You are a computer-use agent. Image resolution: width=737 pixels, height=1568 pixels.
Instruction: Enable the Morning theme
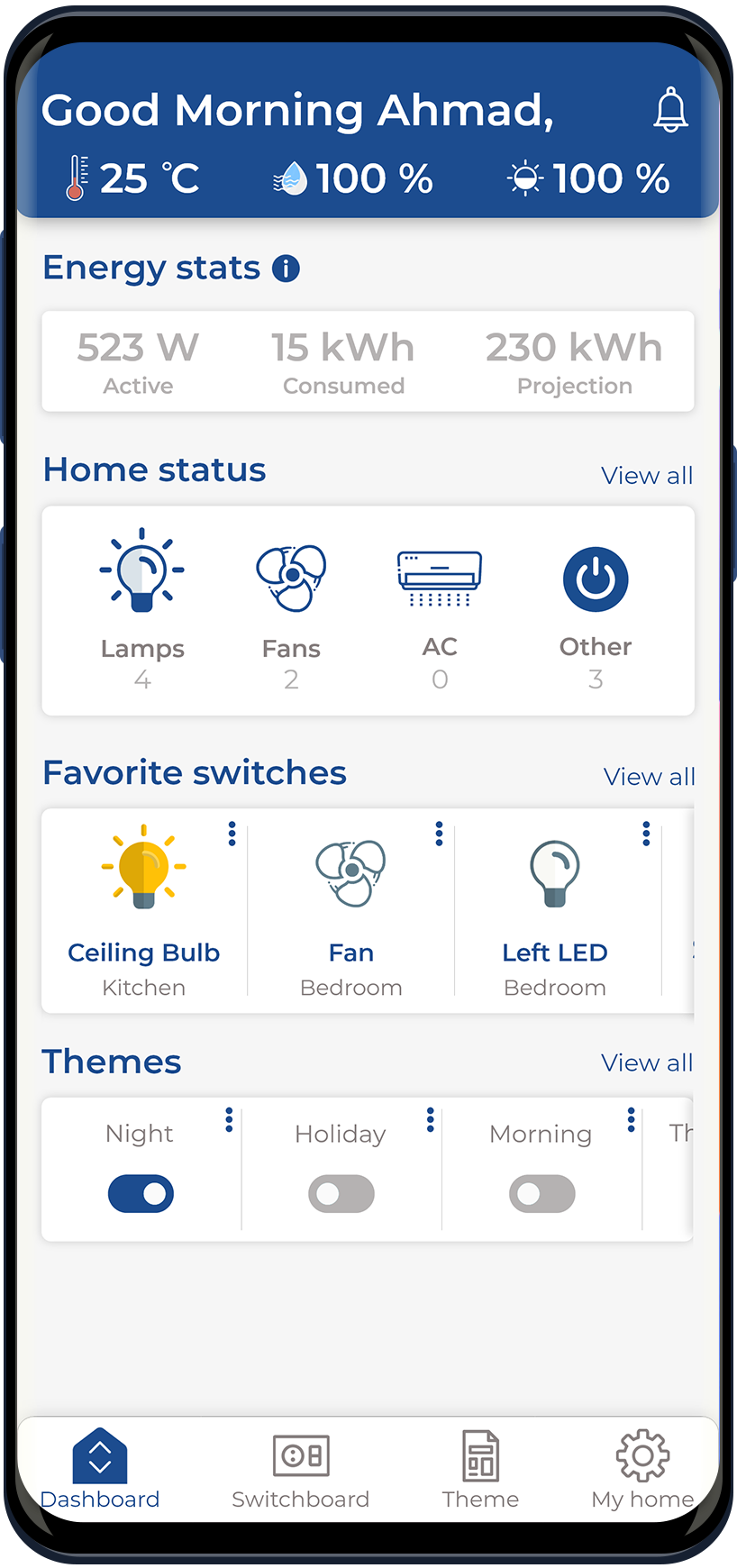542,1194
